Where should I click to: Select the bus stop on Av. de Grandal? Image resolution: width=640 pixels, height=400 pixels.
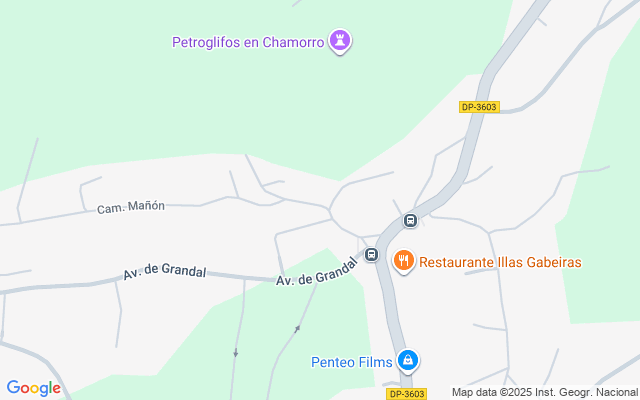[371, 254]
